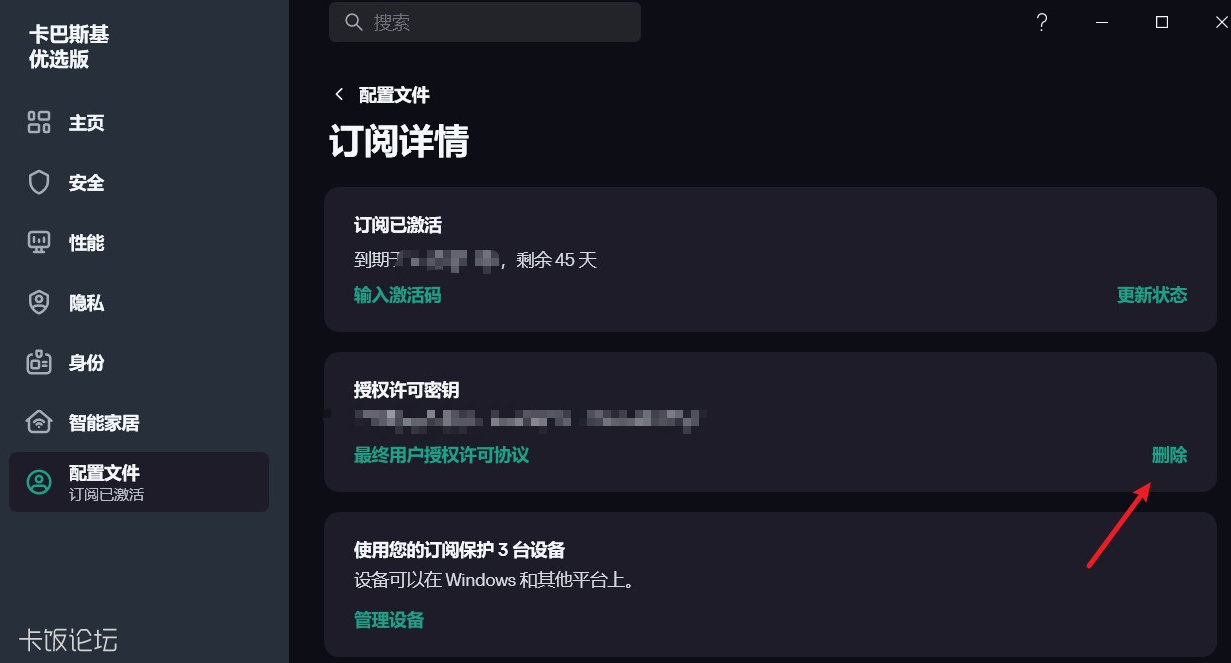1231x663 pixels.
Task: 切换到主页
Action: [x=86, y=123]
